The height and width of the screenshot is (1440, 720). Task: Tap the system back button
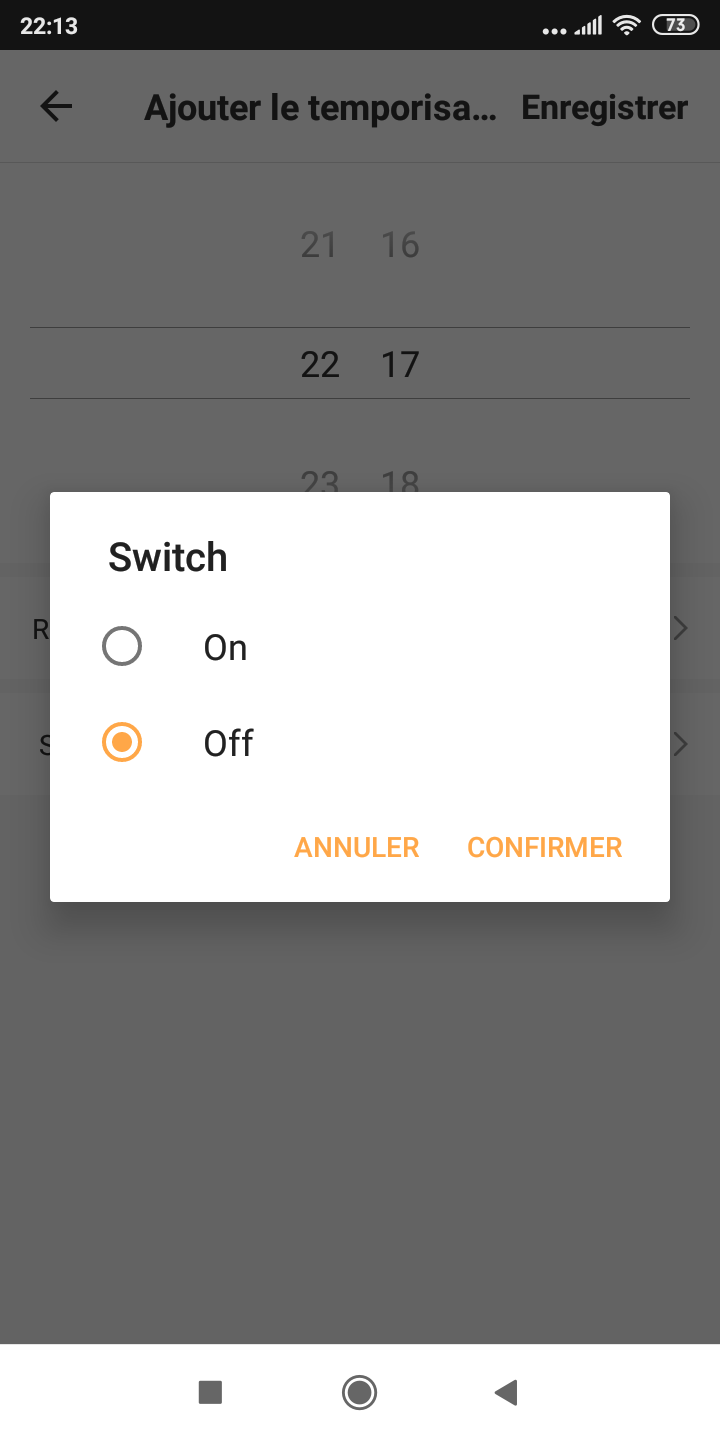(x=506, y=1392)
